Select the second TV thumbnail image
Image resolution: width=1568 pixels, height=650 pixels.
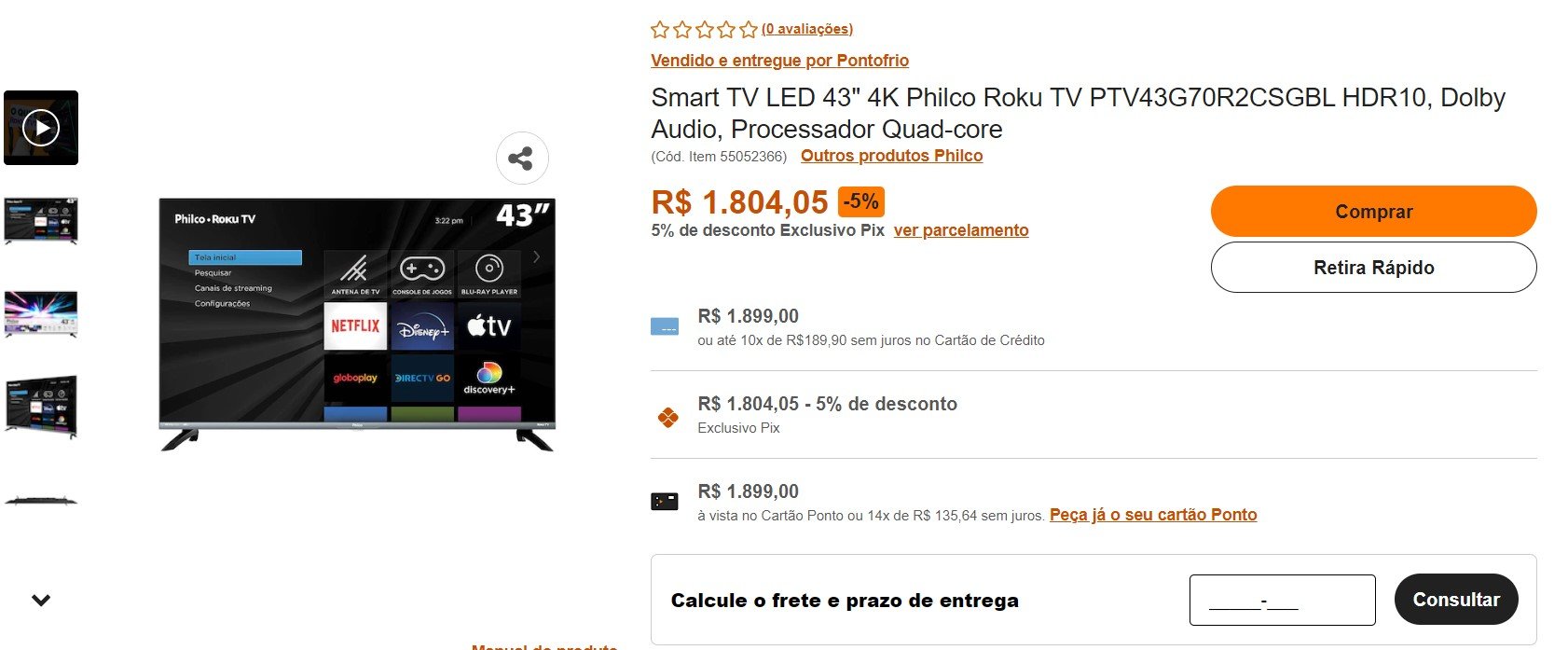click(x=41, y=221)
